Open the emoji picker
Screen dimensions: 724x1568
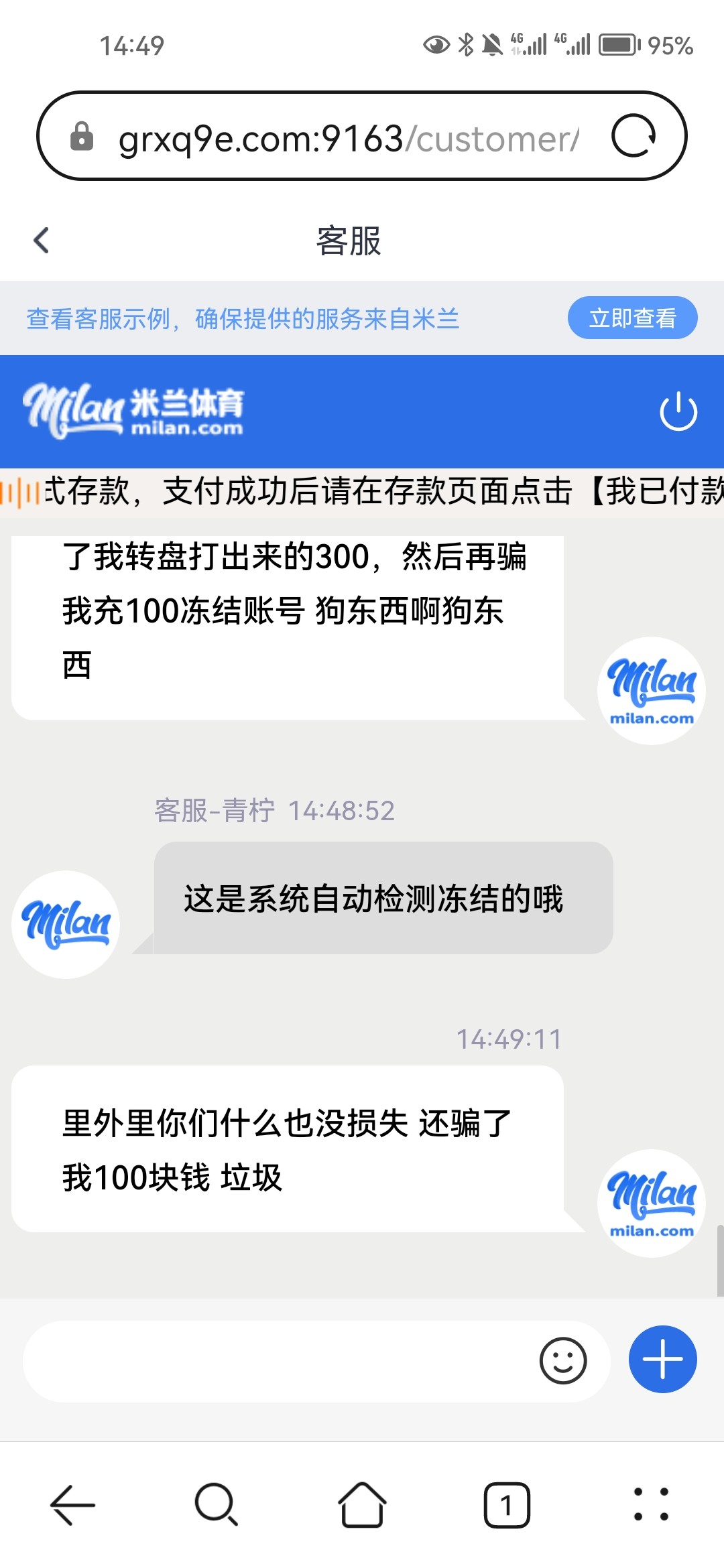coord(563,1361)
